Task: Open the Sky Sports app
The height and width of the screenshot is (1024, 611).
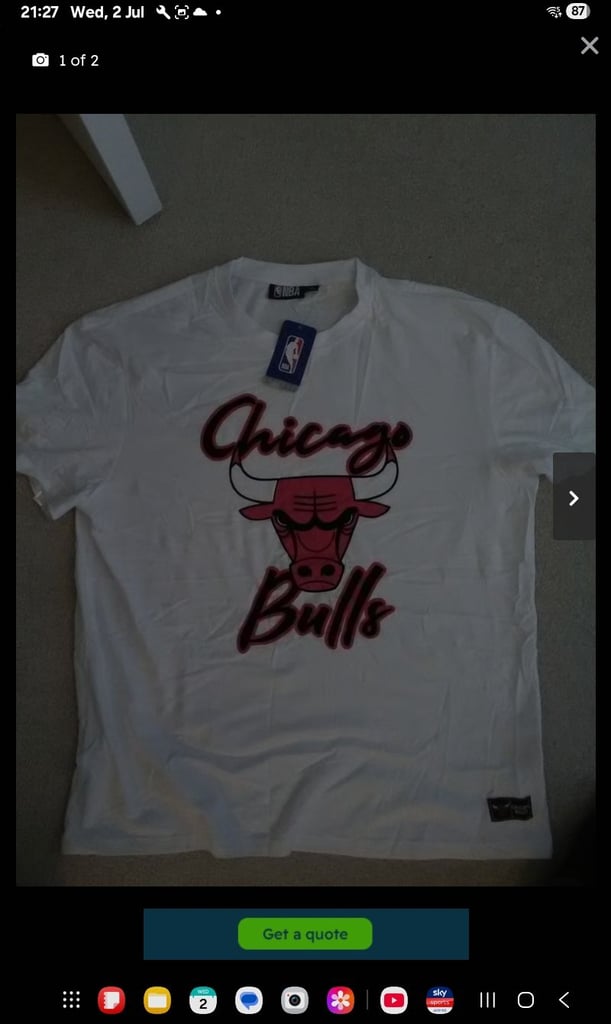Action: [x=439, y=1000]
